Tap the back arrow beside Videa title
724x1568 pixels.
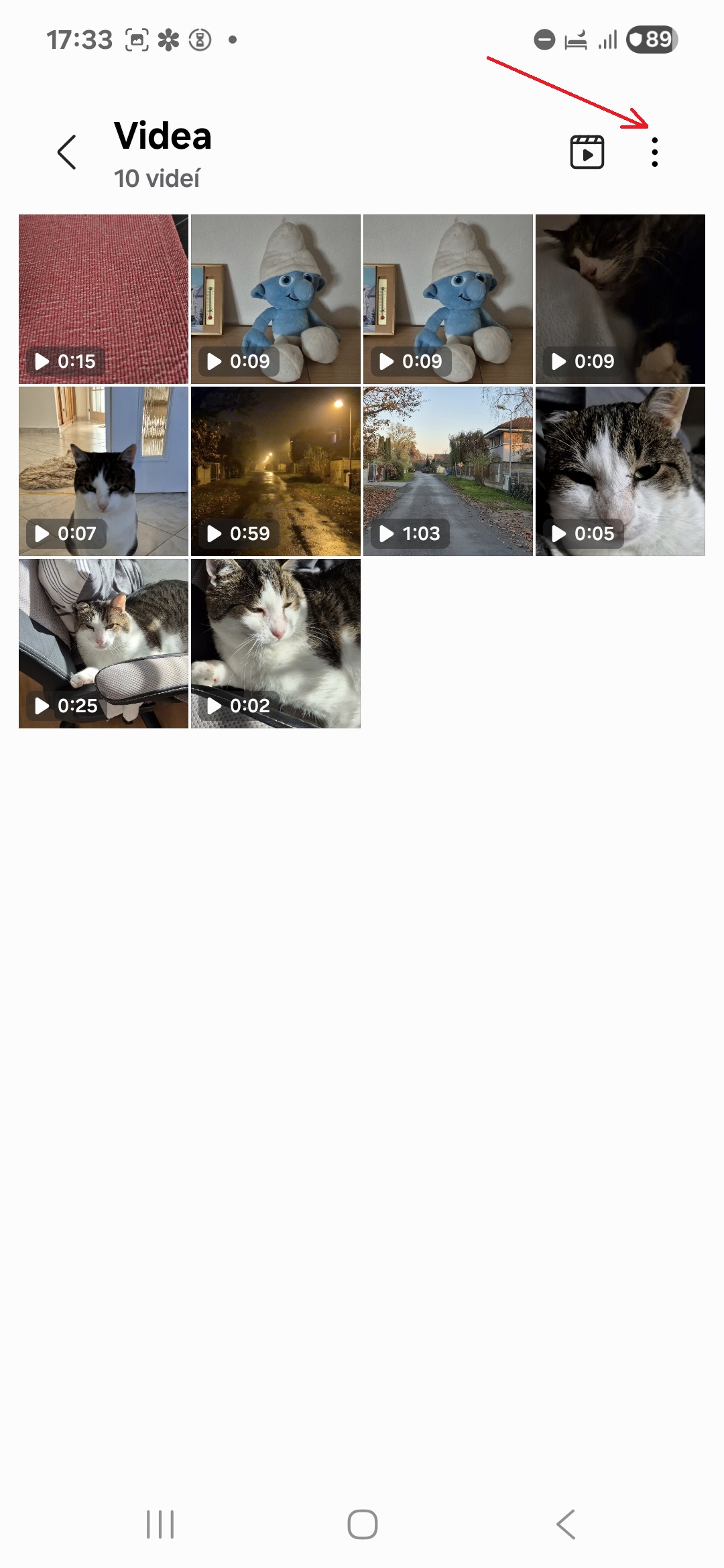click(66, 152)
